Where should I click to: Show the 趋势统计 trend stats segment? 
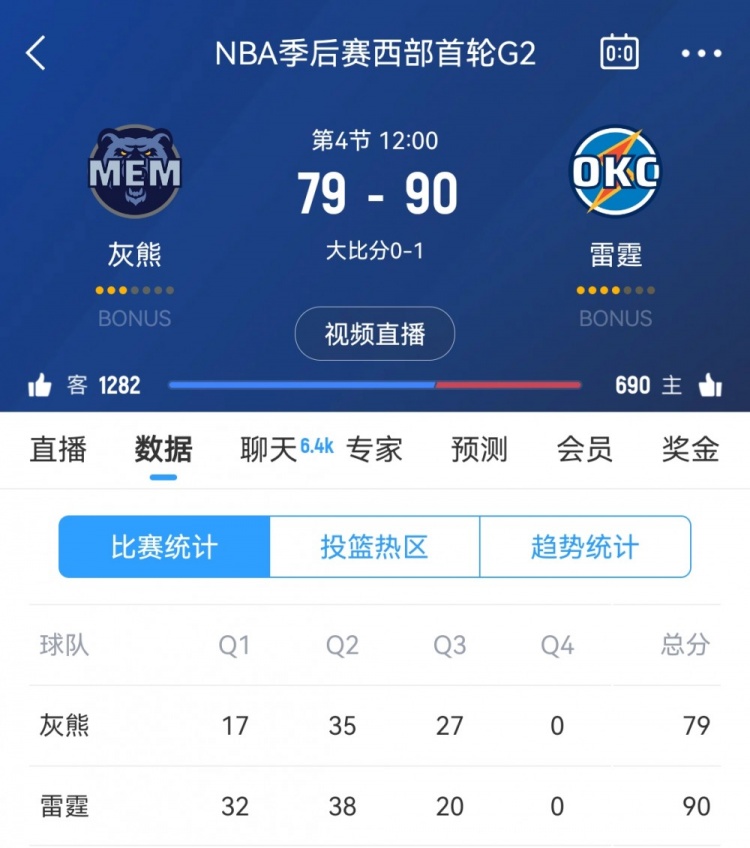click(585, 547)
